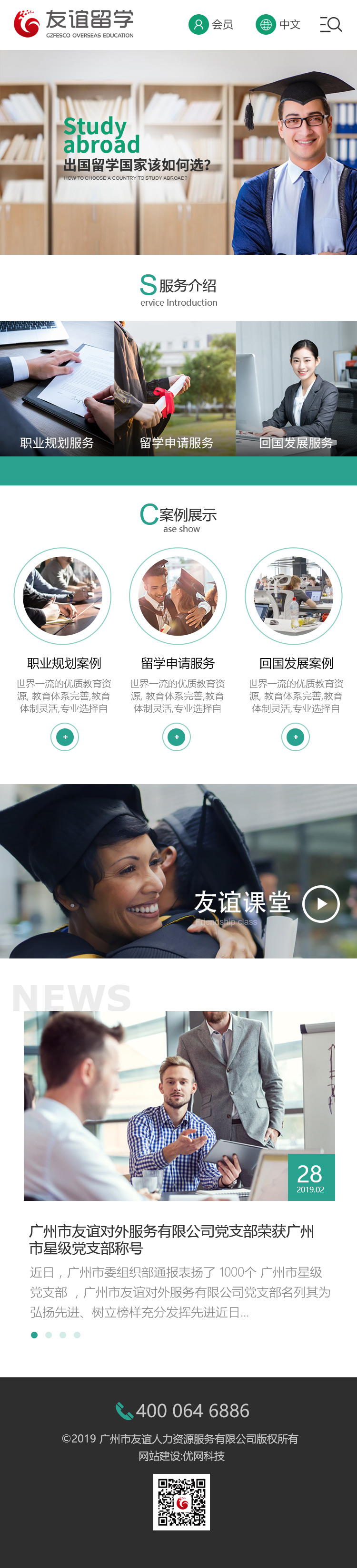Image resolution: width=357 pixels, height=1568 pixels.
Task: Open the menu search icon
Action: (x=331, y=24)
